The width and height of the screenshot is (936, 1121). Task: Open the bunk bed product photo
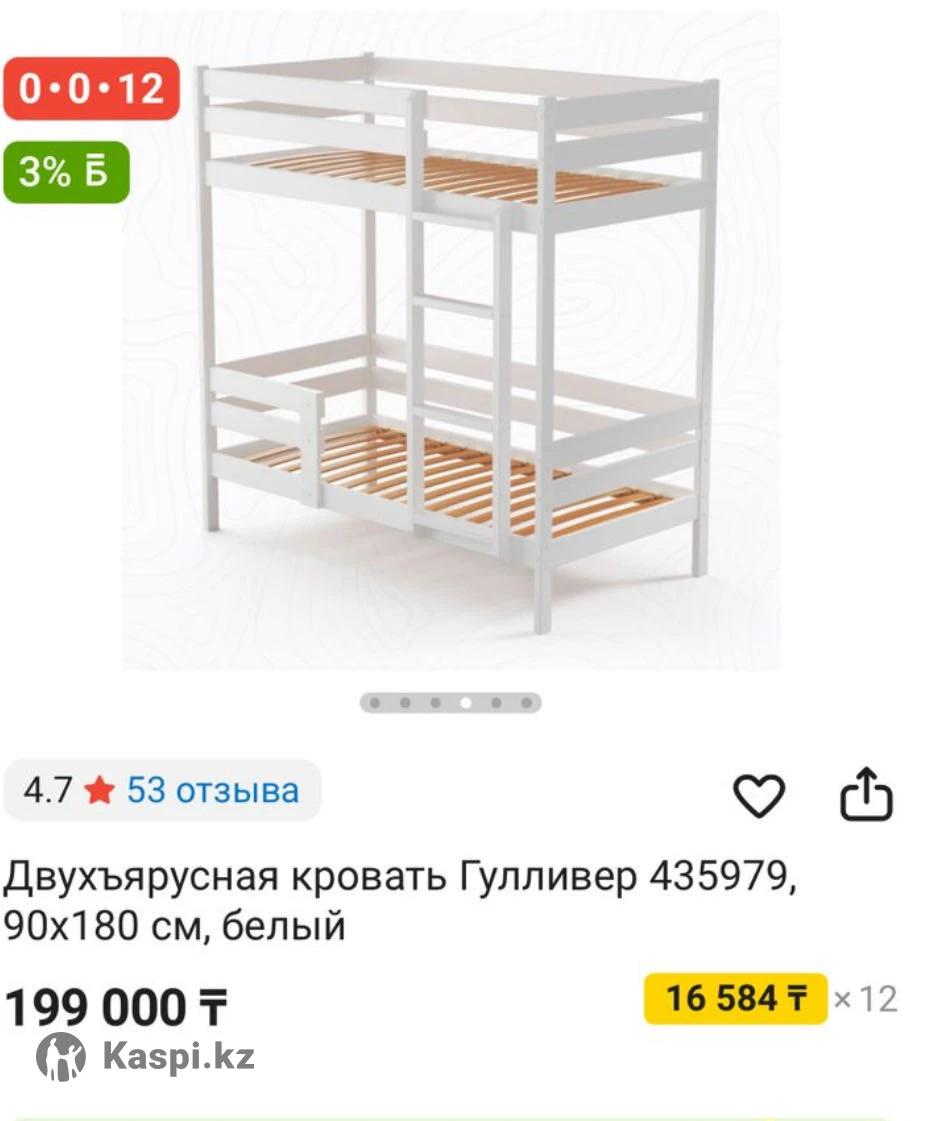point(452,340)
